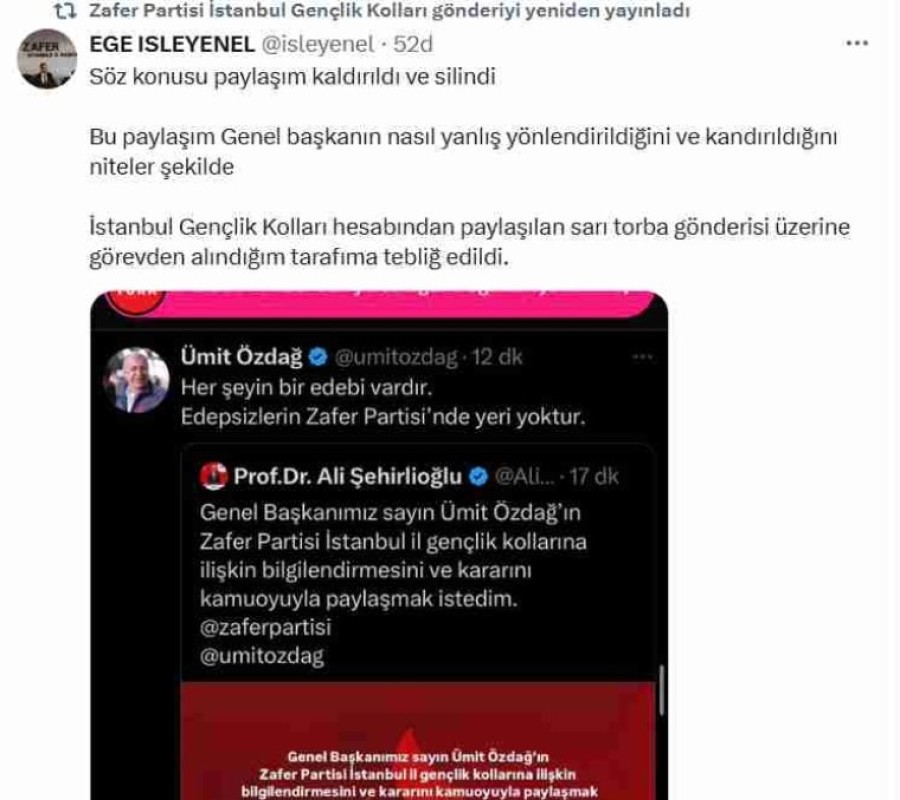
Task: Open EGE ISLEYENEL's profile name link
Action: coord(172,44)
